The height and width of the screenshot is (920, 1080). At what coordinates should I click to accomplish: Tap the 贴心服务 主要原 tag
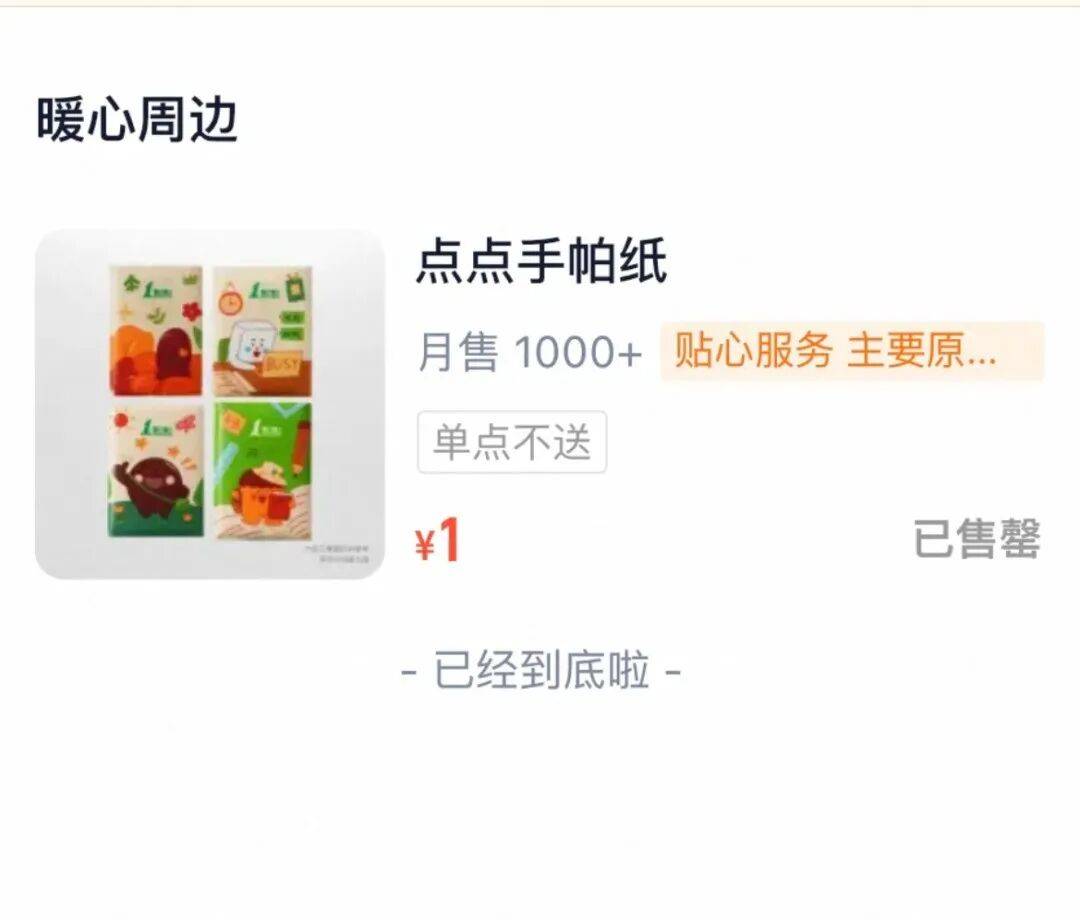(851, 351)
